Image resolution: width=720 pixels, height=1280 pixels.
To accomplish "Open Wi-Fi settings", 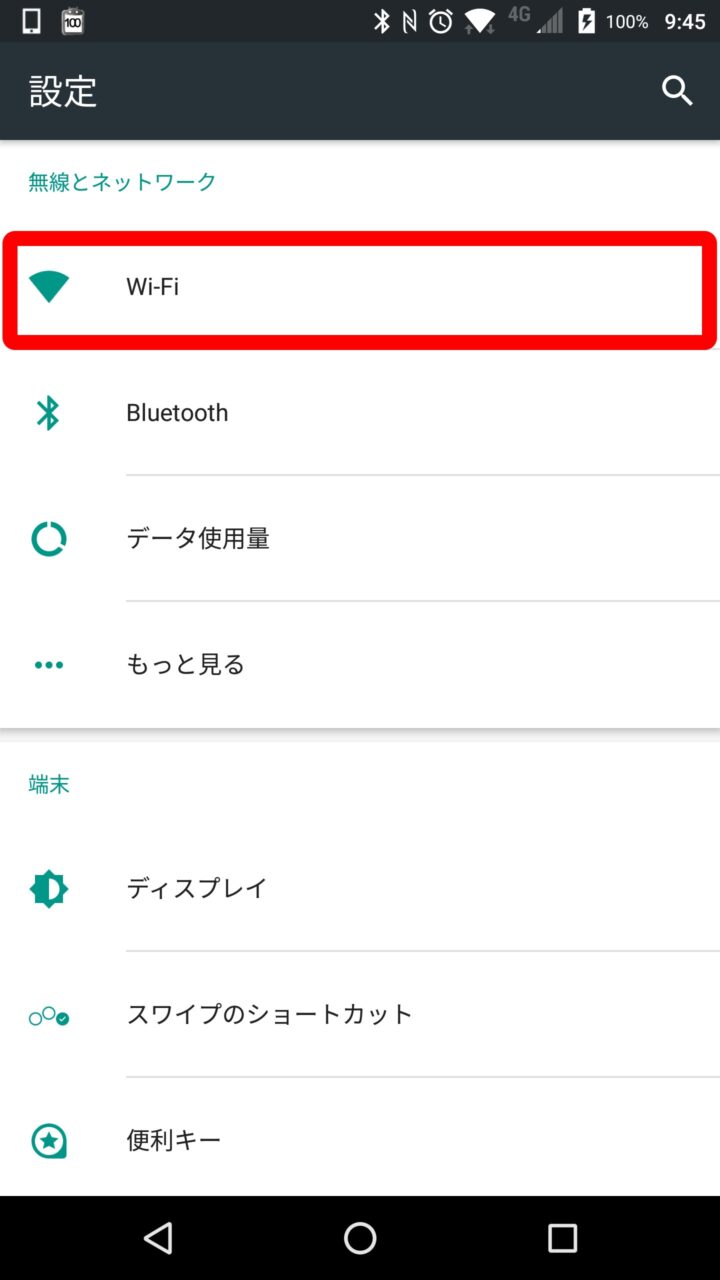I will tap(360, 287).
